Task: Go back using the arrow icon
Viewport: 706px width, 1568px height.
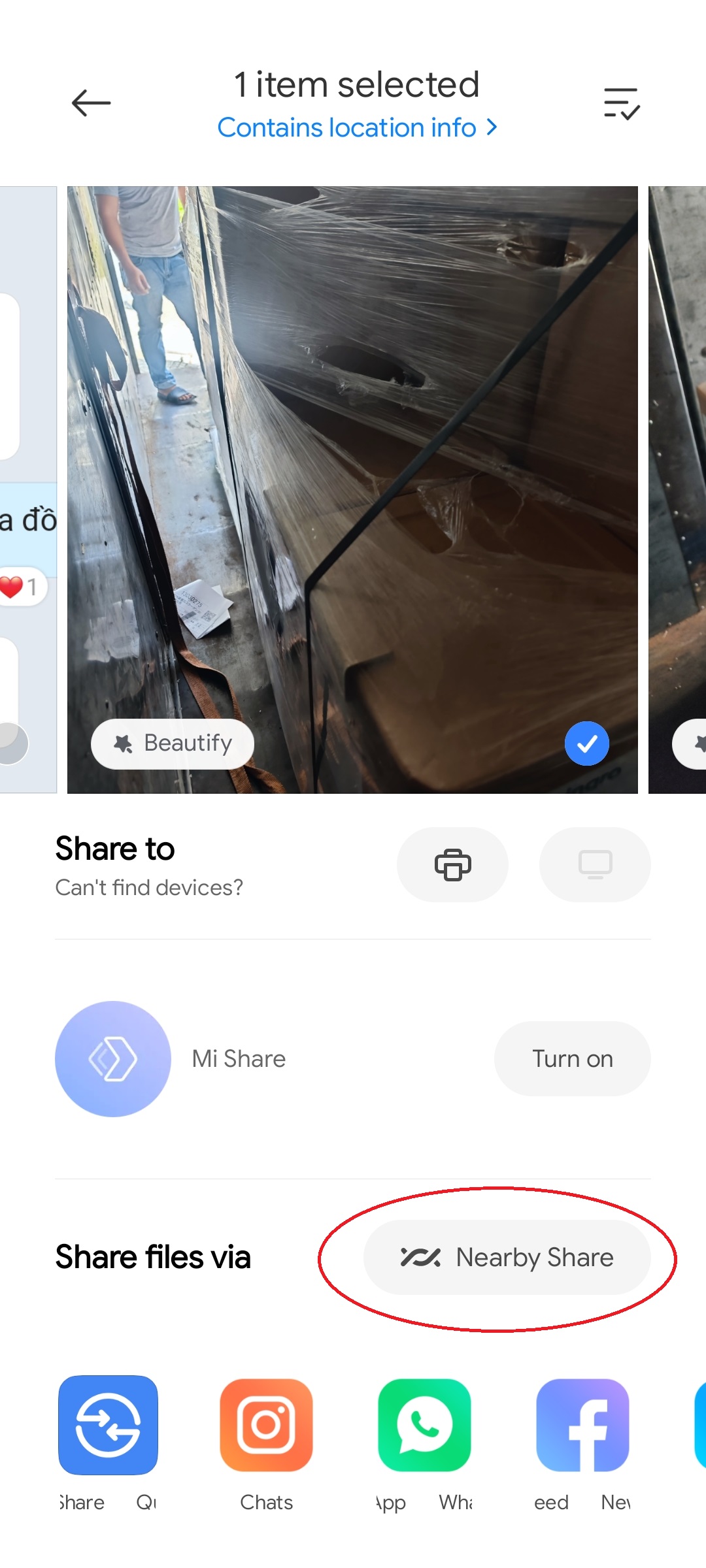Action: coord(91,103)
